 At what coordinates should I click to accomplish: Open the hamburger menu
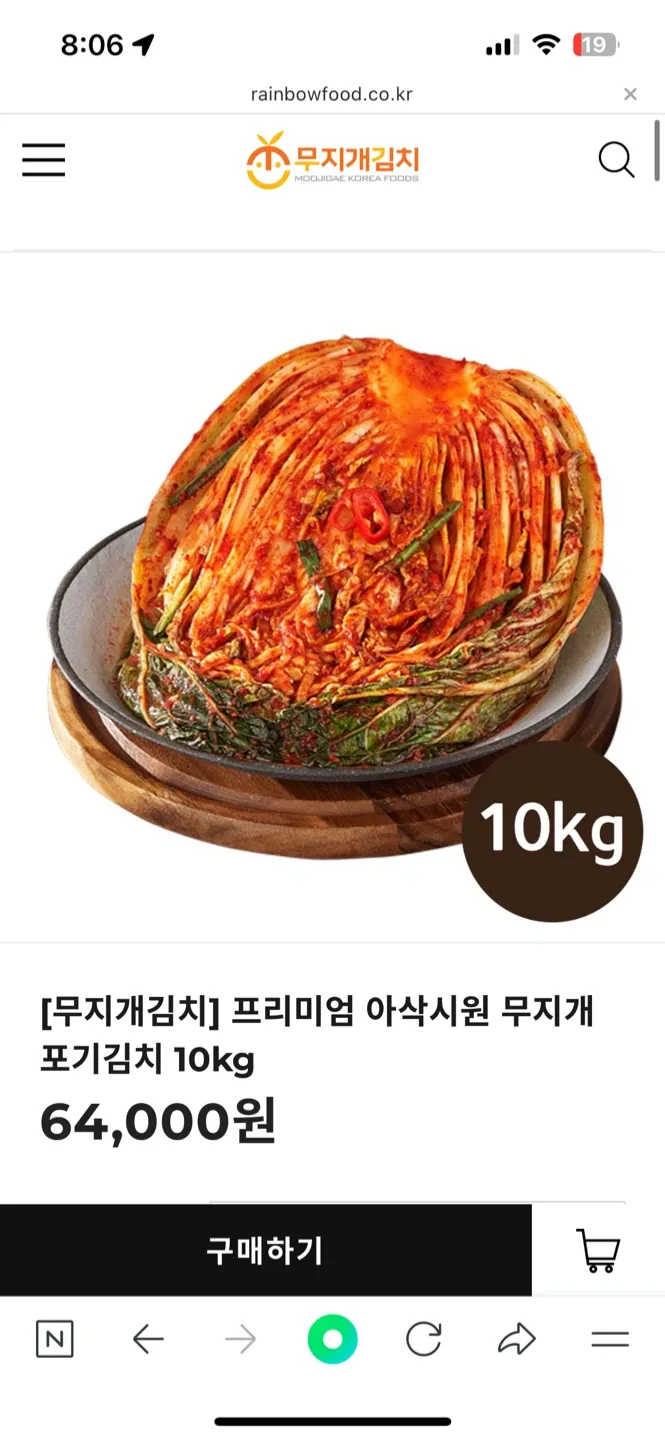point(44,160)
